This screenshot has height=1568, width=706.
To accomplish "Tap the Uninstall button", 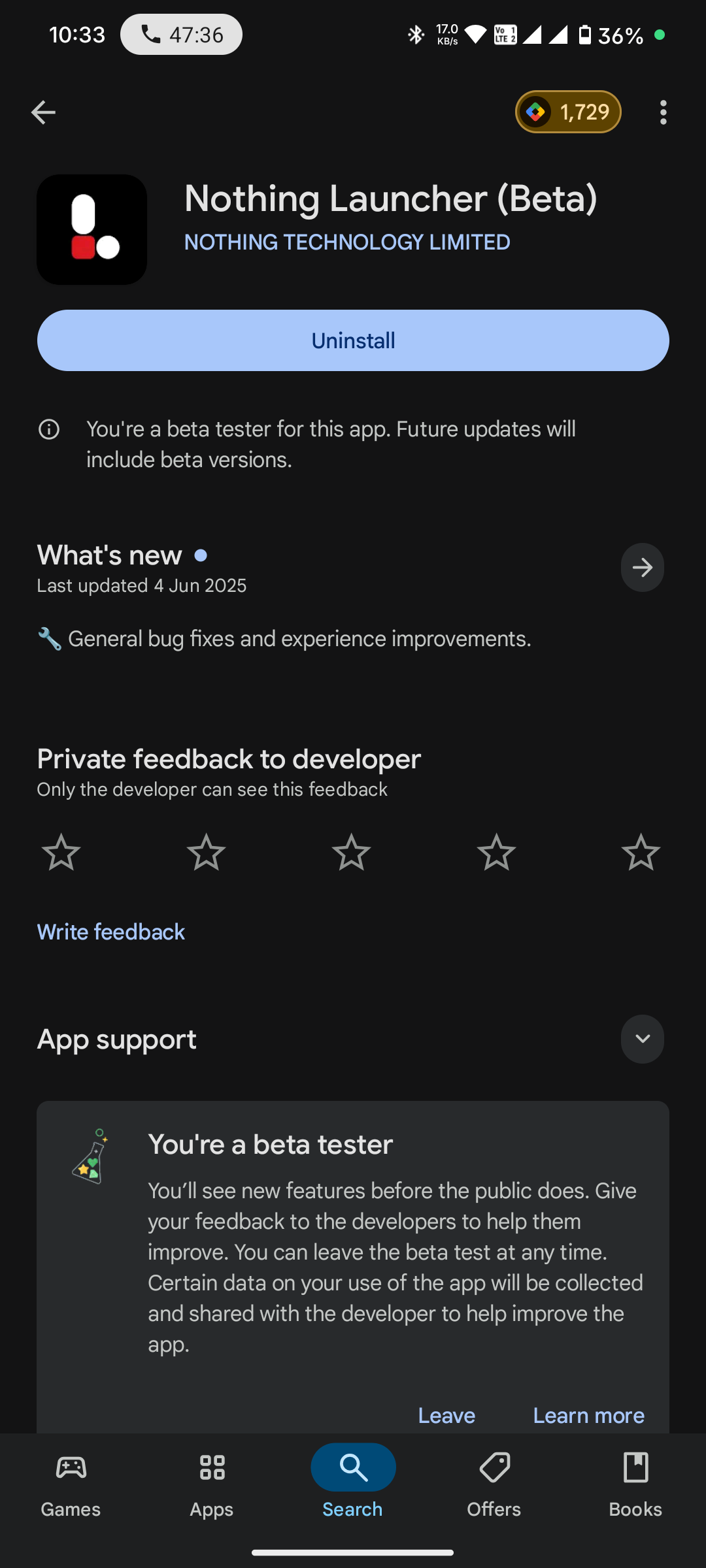I will (353, 340).
